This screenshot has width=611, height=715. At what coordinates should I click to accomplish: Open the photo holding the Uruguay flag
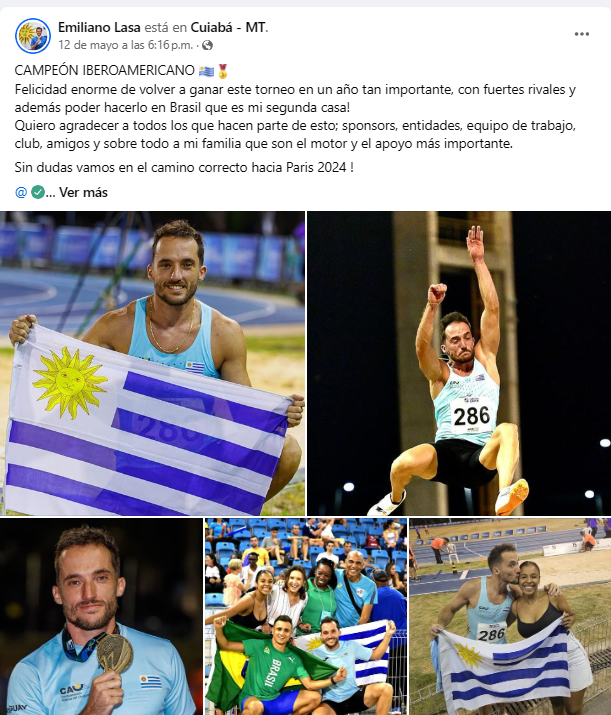pyautogui.click(x=153, y=364)
